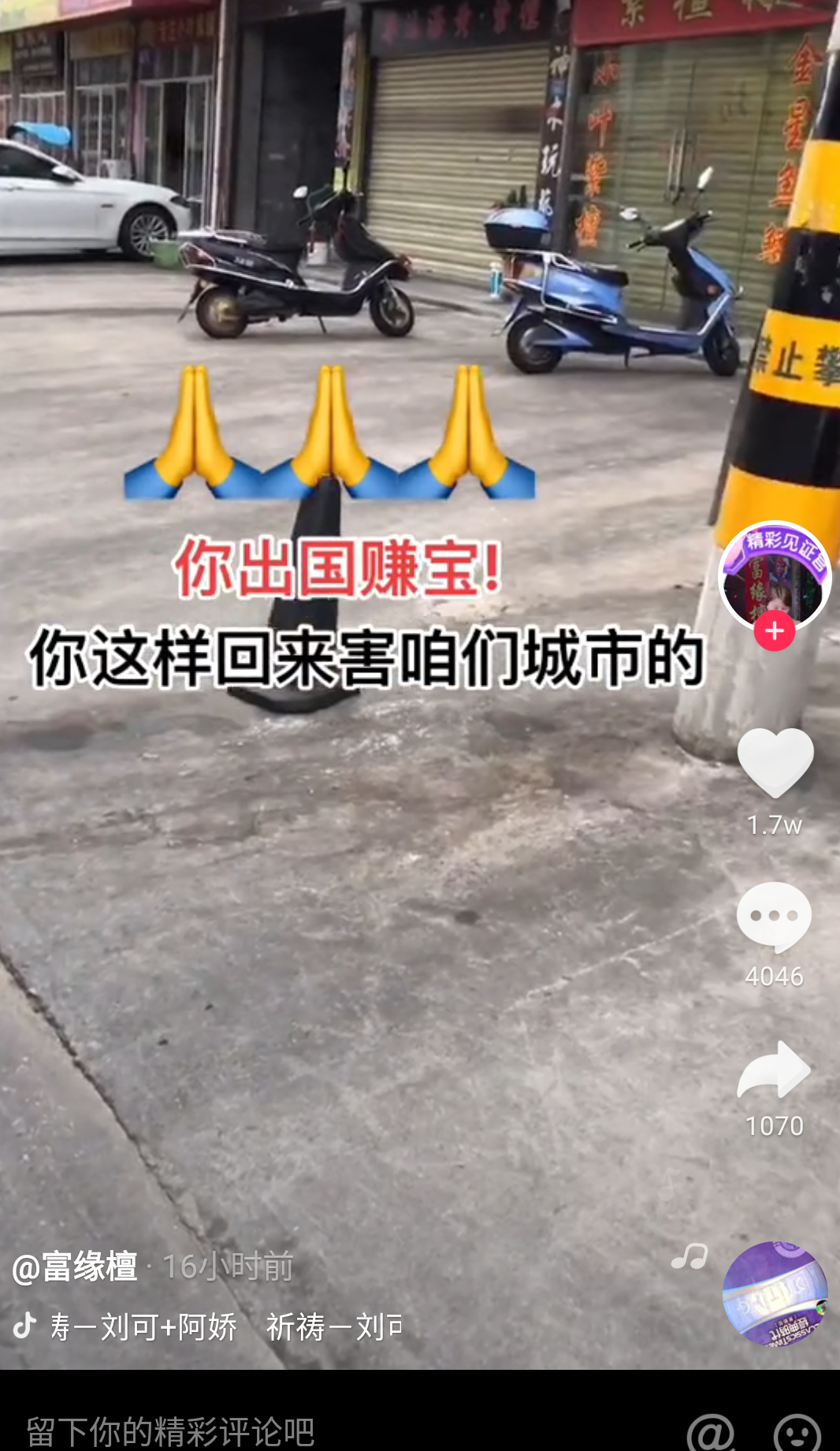Open the profile of @富缘檀
Viewport: 840px width, 1451px height.
click(76, 1267)
